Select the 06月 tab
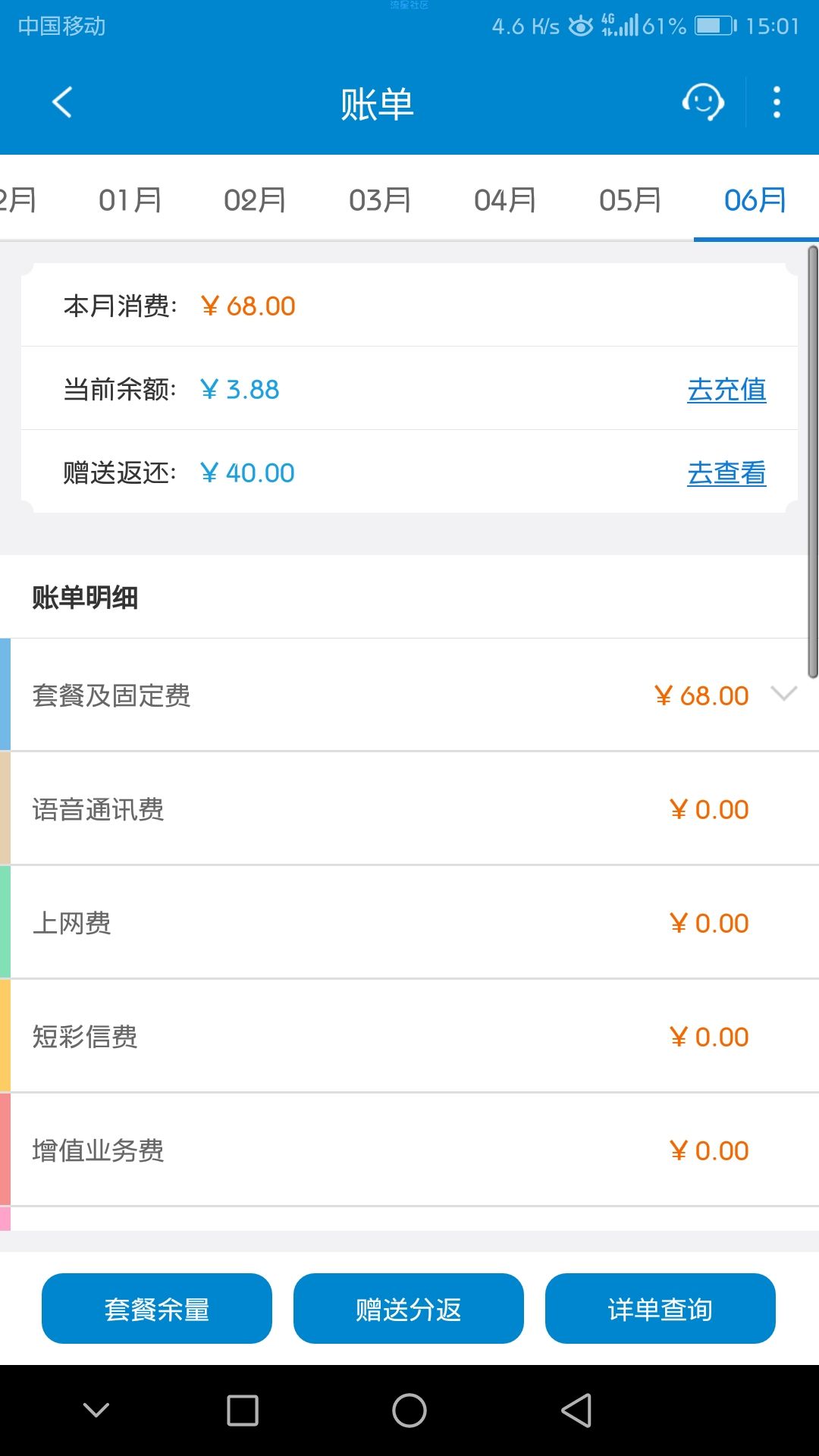The image size is (819, 1456). pyautogui.click(x=755, y=200)
